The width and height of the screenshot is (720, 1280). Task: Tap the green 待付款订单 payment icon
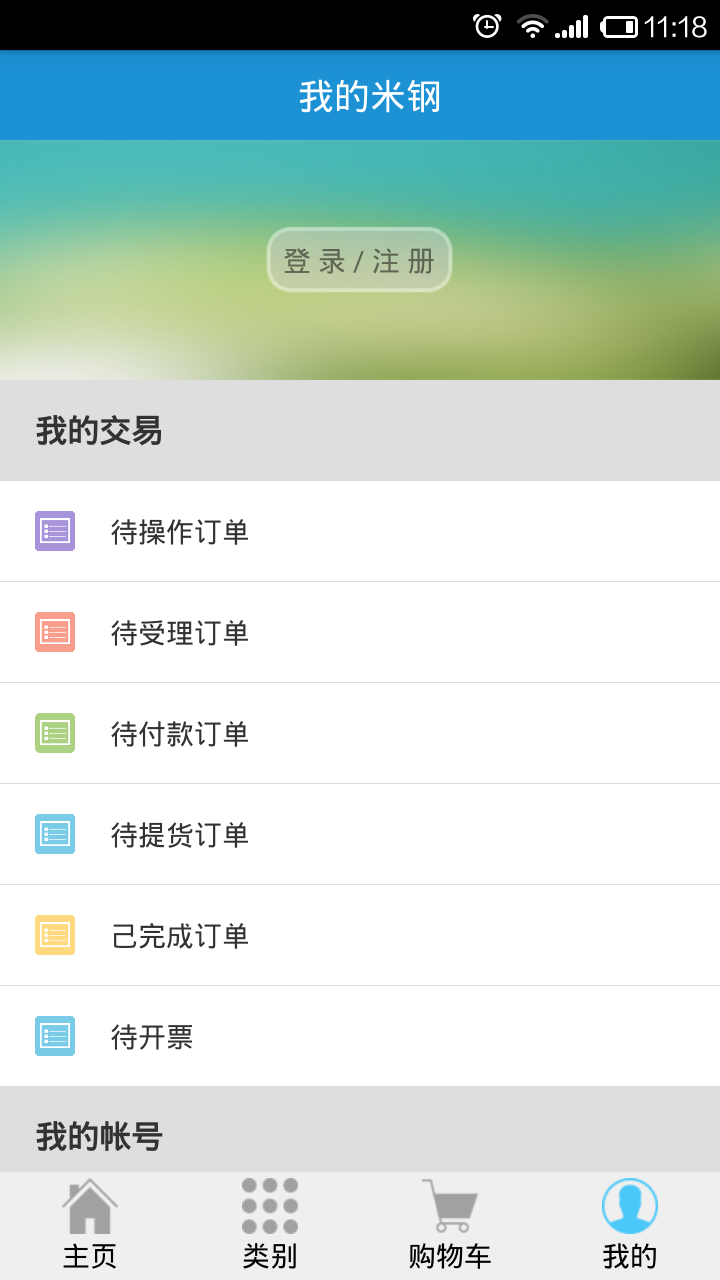coord(55,733)
